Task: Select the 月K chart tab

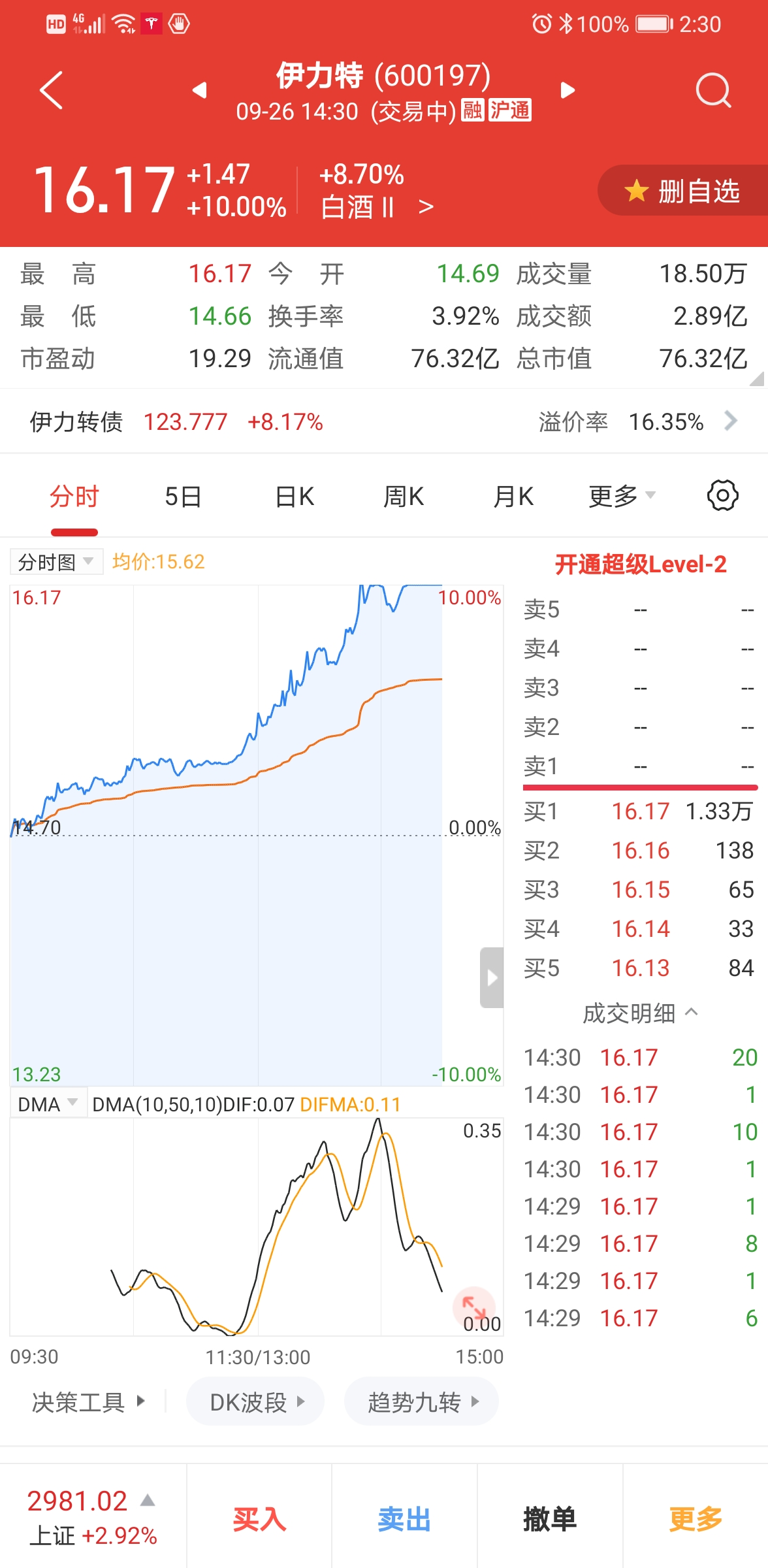Action: 513,497
